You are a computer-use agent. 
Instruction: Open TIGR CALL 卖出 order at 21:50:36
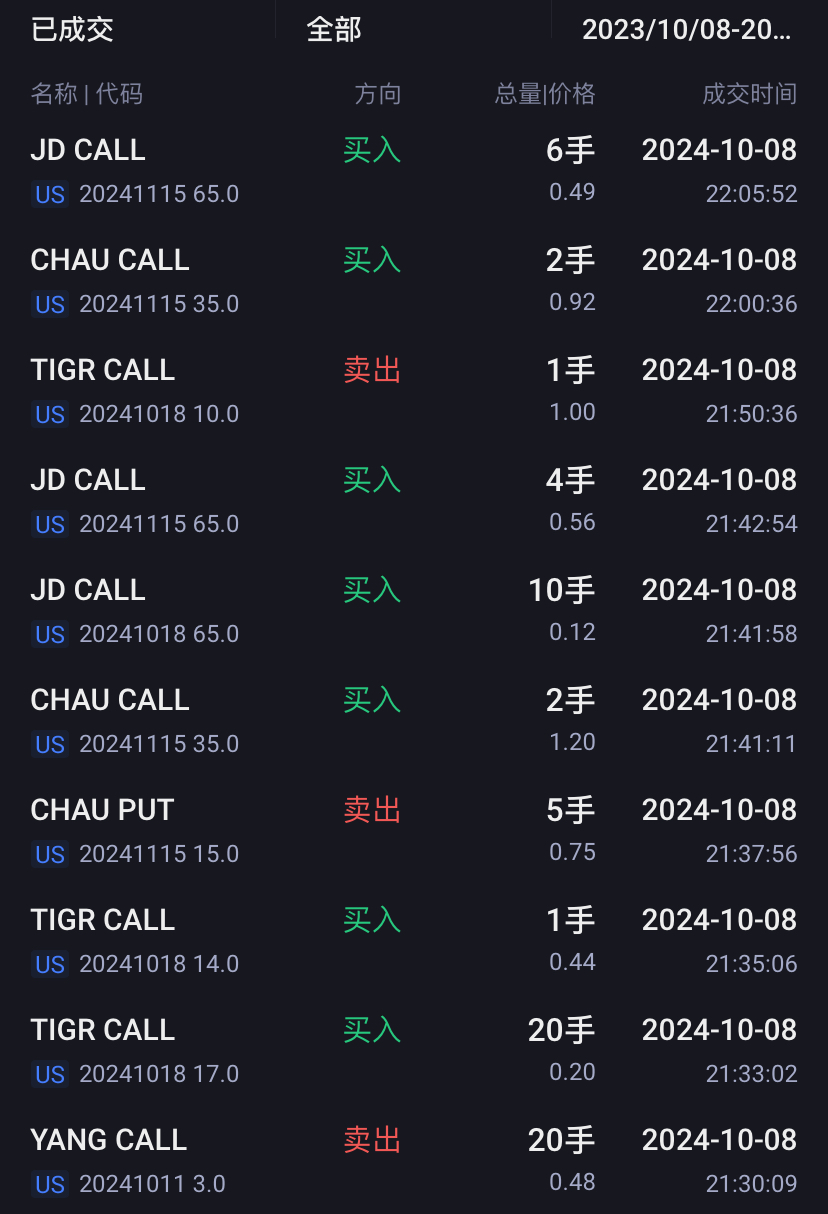414,390
